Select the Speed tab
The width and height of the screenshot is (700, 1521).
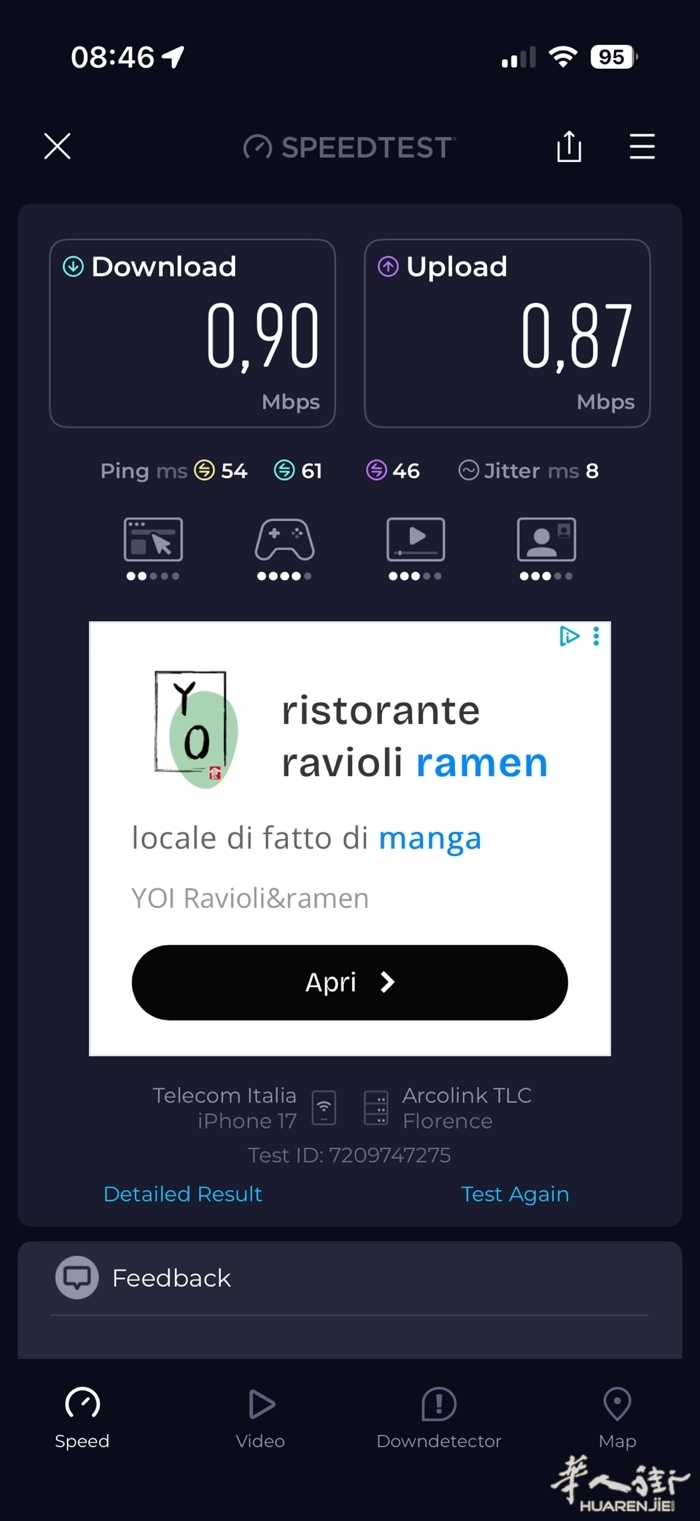[x=82, y=1418]
